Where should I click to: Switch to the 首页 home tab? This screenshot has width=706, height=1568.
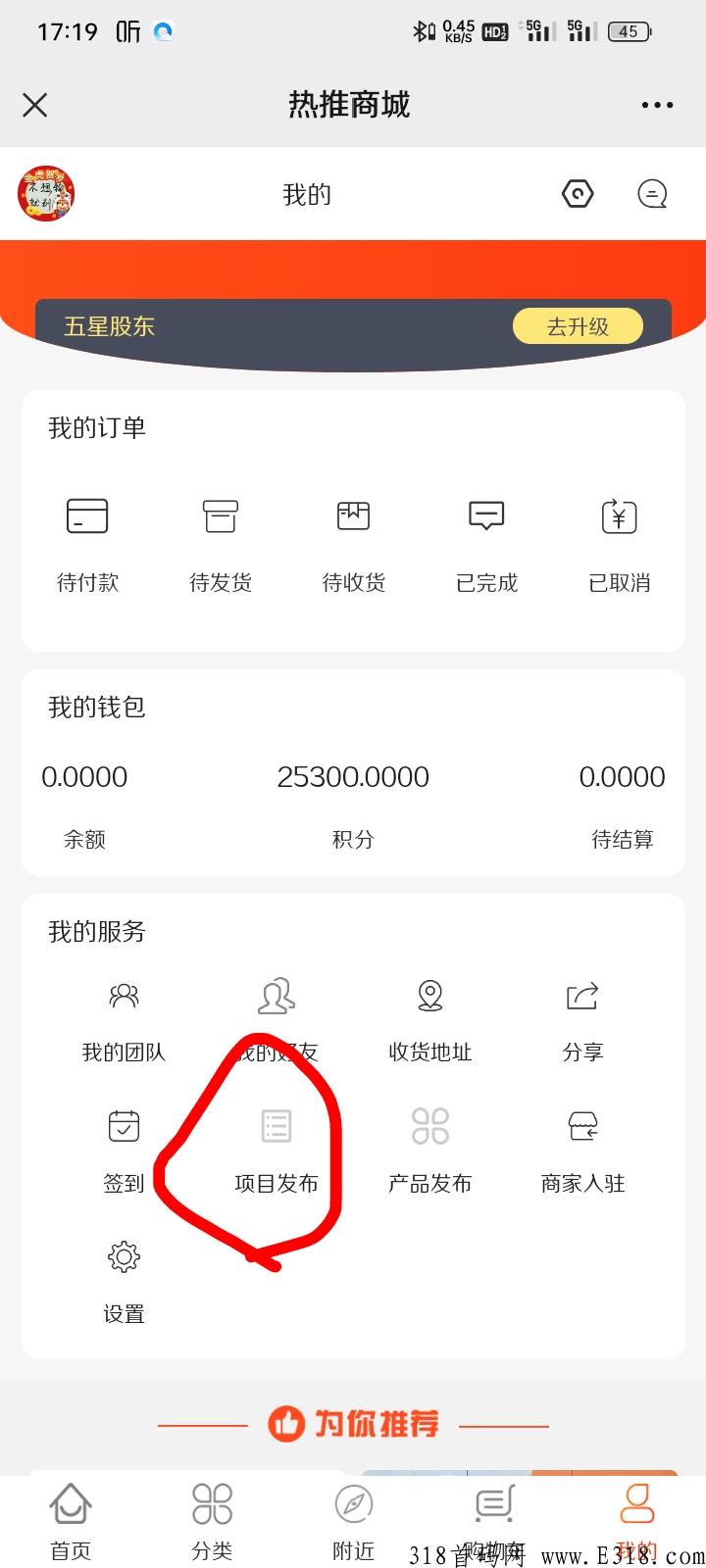(70, 1514)
